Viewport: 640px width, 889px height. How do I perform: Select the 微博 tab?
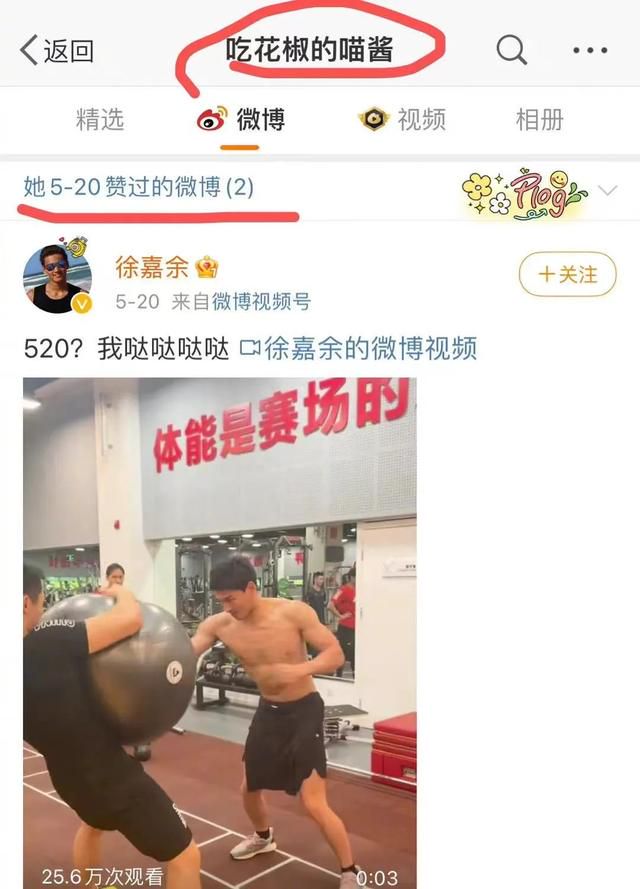click(241, 120)
